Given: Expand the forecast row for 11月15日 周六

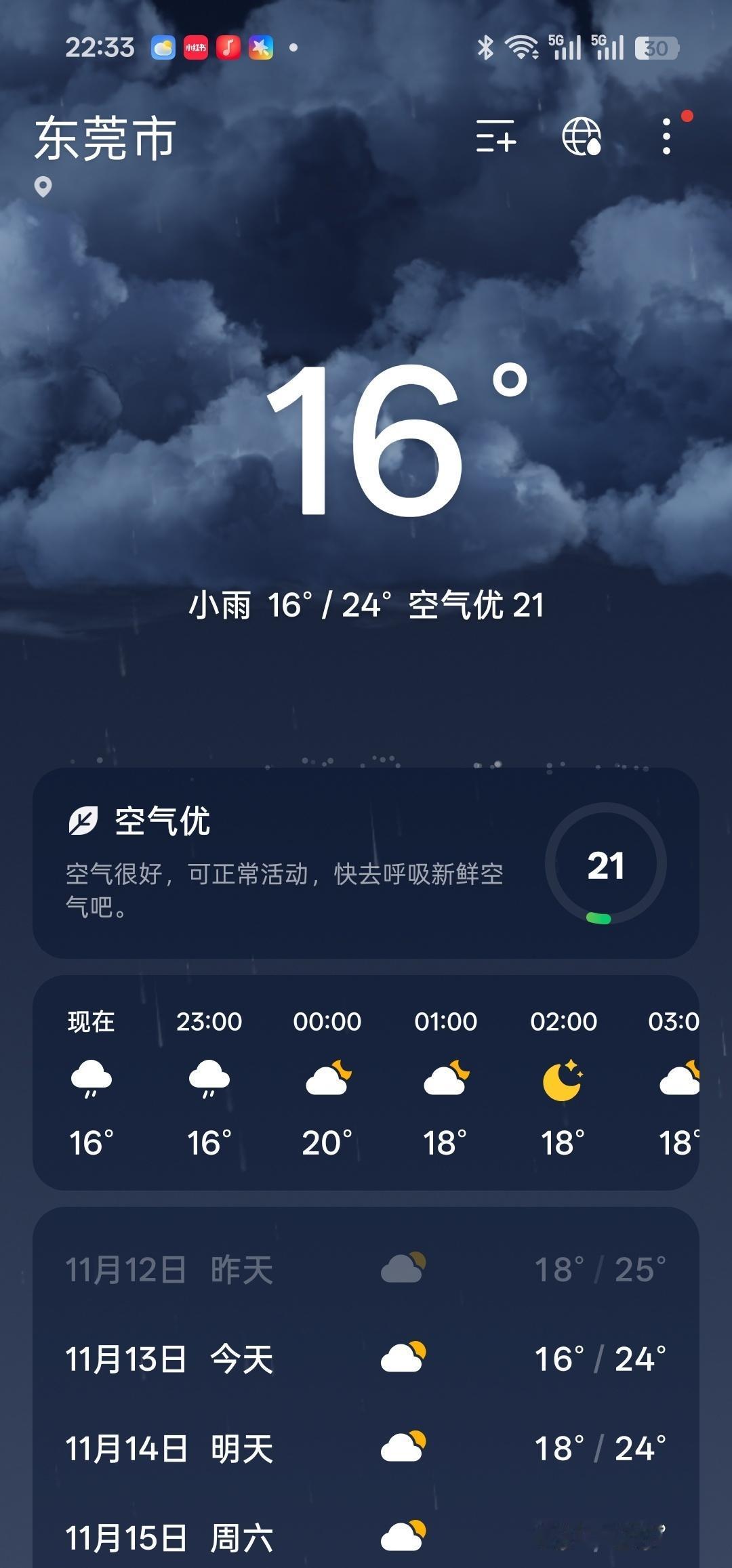Looking at the screenshot, I should point(366,1538).
